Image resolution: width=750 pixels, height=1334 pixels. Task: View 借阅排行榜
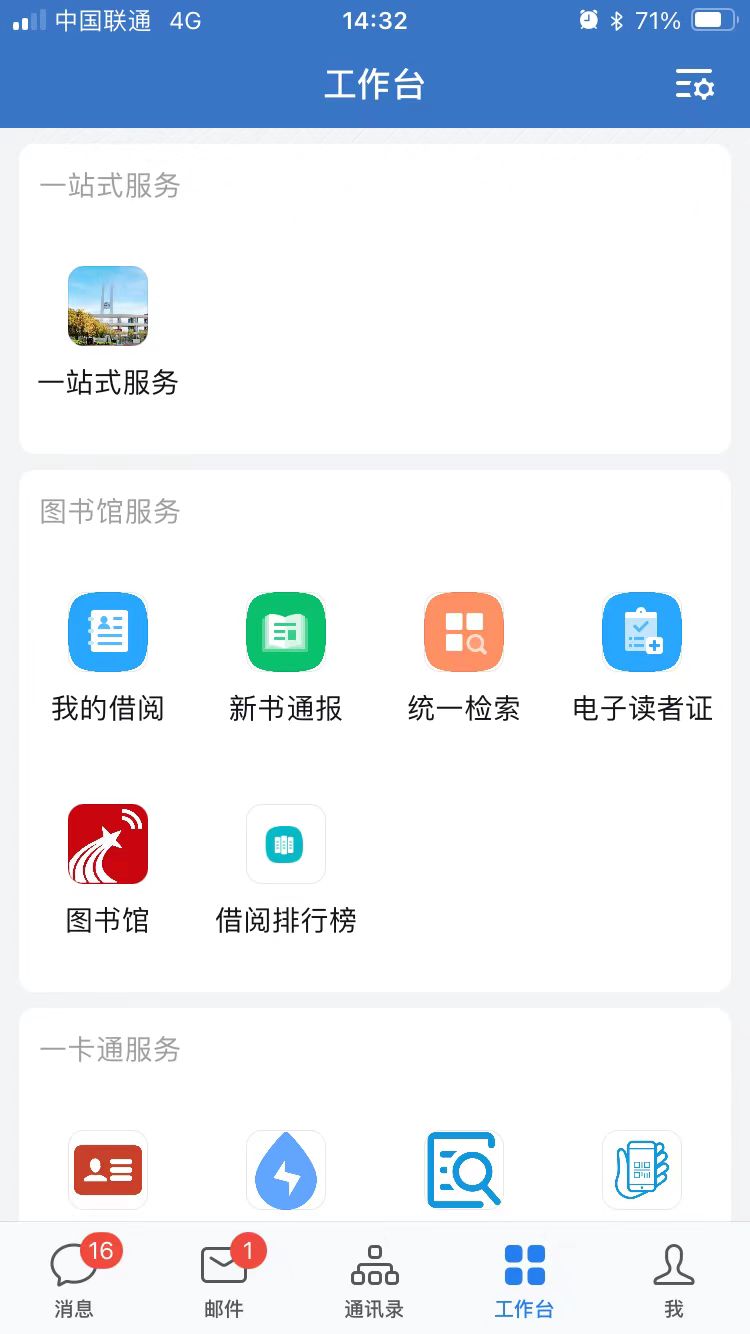(x=286, y=844)
